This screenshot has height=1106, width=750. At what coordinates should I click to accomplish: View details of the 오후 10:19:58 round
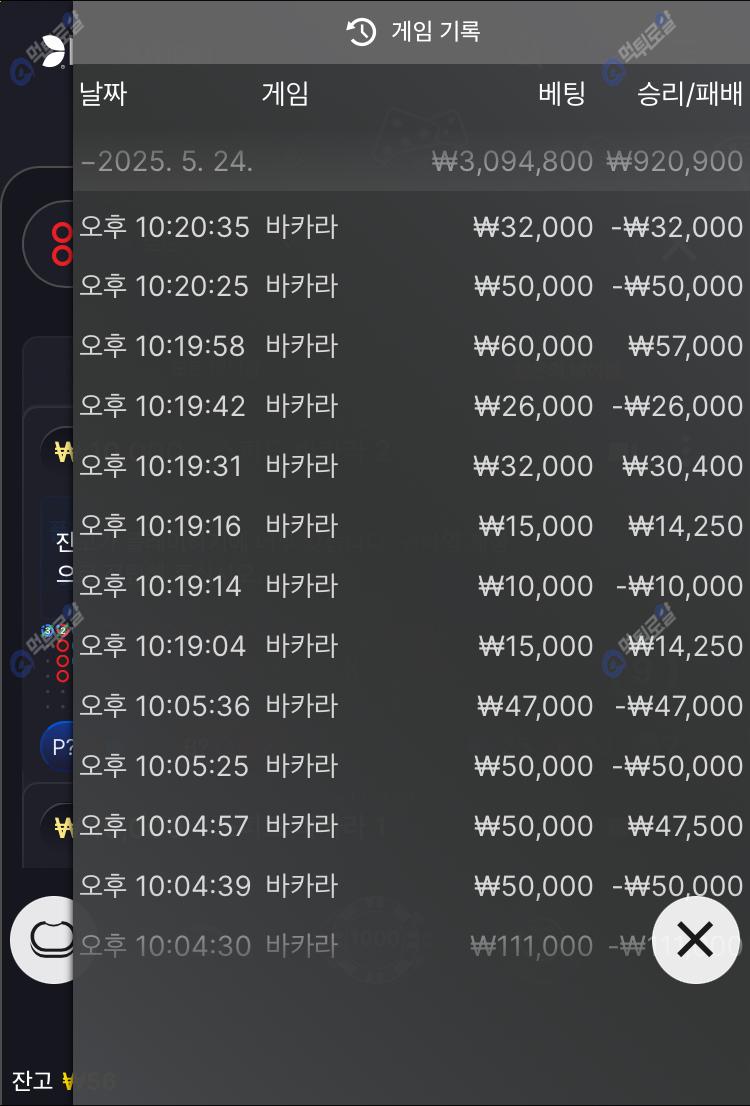pyautogui.click(x=410, y=346)
